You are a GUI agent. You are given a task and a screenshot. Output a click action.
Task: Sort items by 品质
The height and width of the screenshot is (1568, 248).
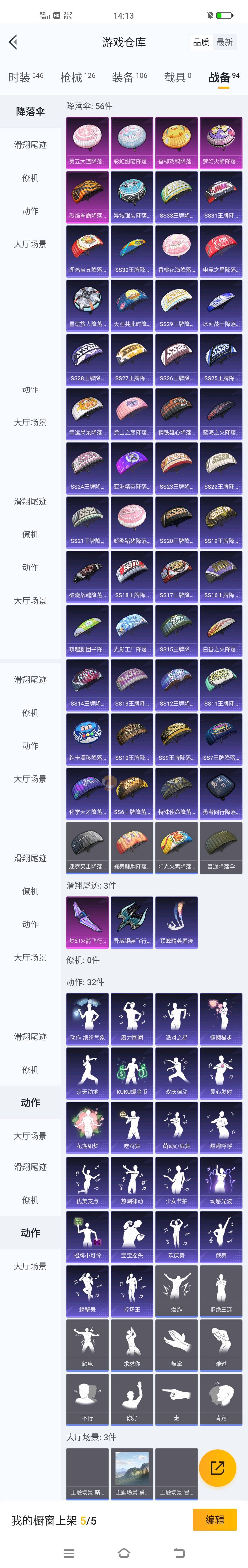(x=201, y=42)
